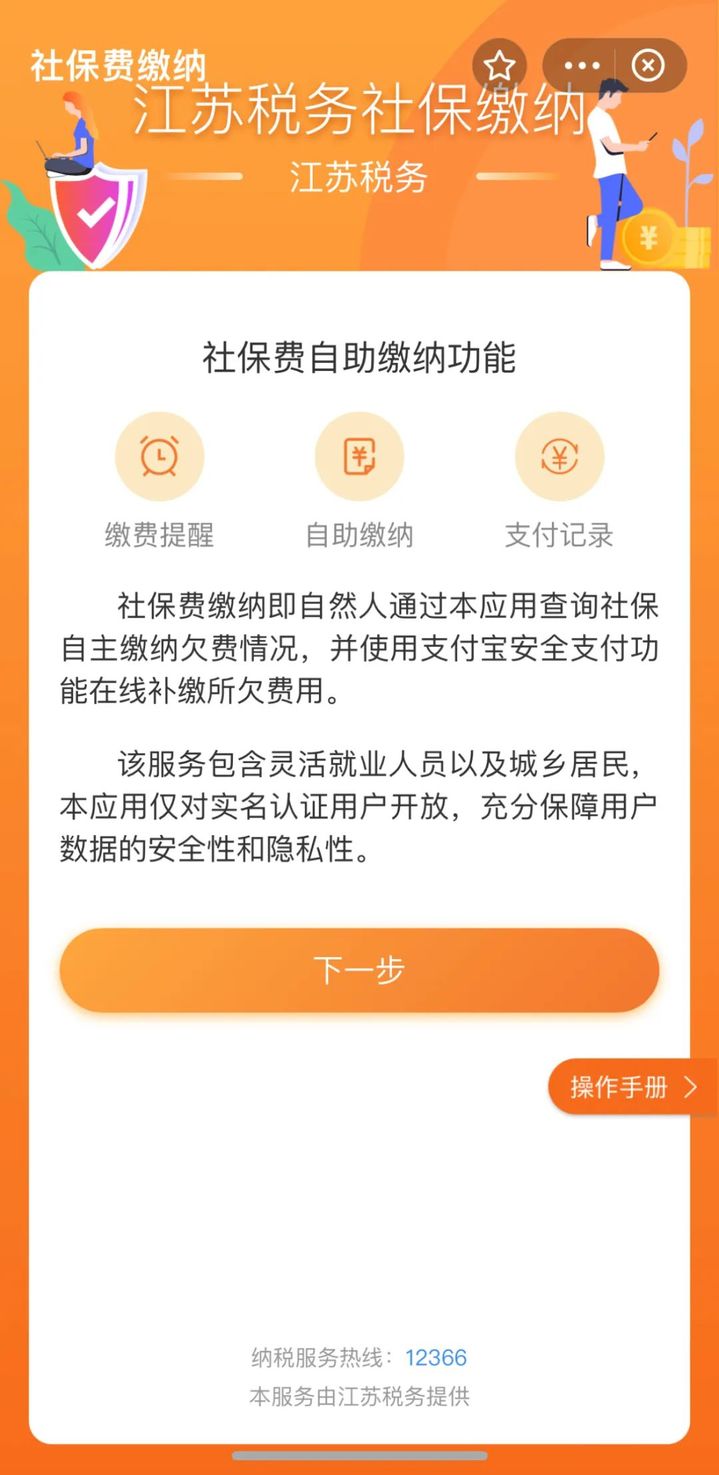This screenshot has height=1475, width=719.
Task: Close the mini program
Action: click(x=648, y=66)
